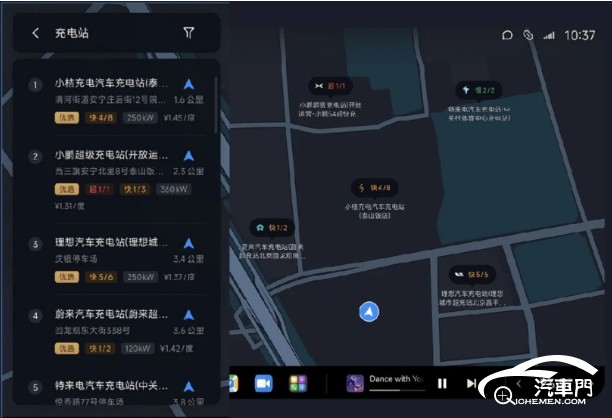Screen dimensions: 612x418
Task: Navigate to 理想汽车充电站
Action: (189, 244)
